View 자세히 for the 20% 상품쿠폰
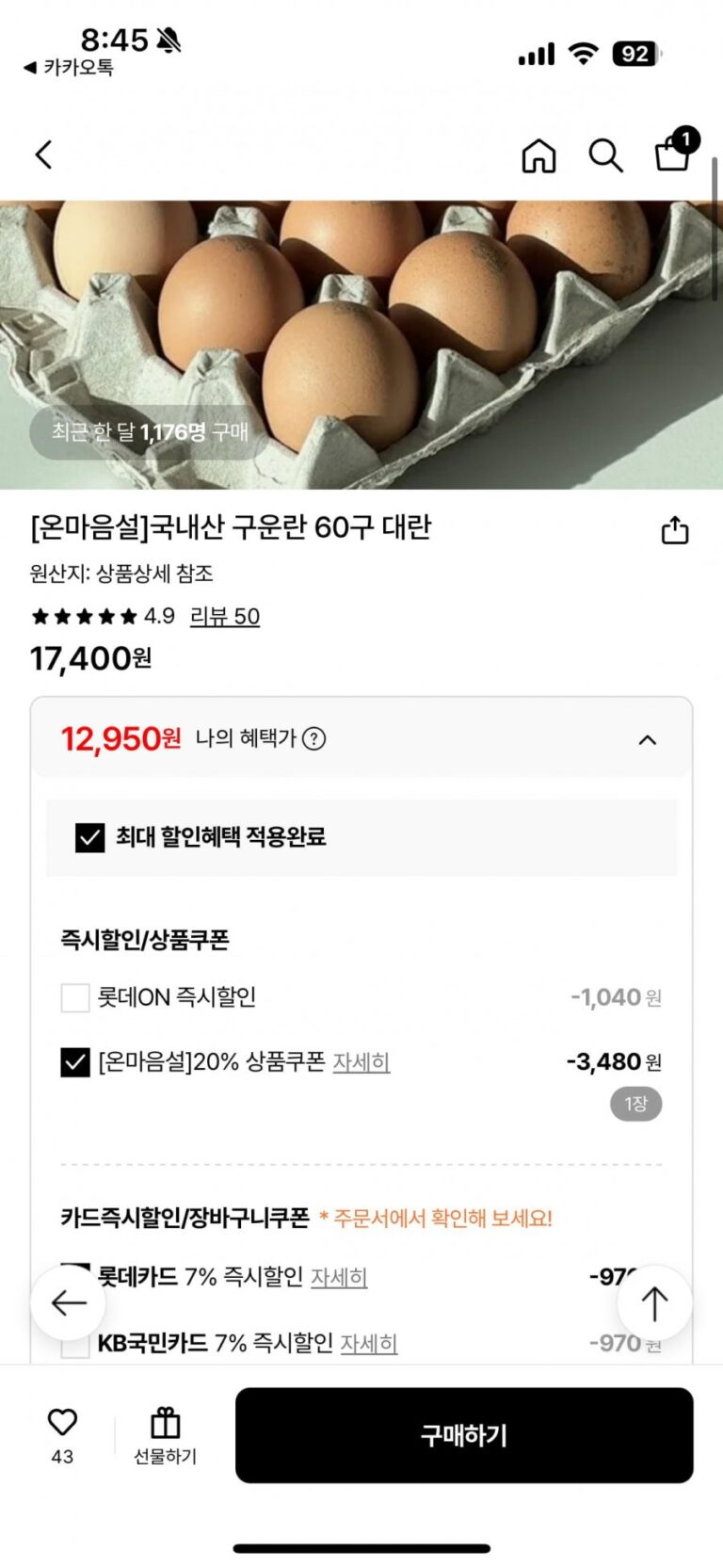 coord(361,1062)
